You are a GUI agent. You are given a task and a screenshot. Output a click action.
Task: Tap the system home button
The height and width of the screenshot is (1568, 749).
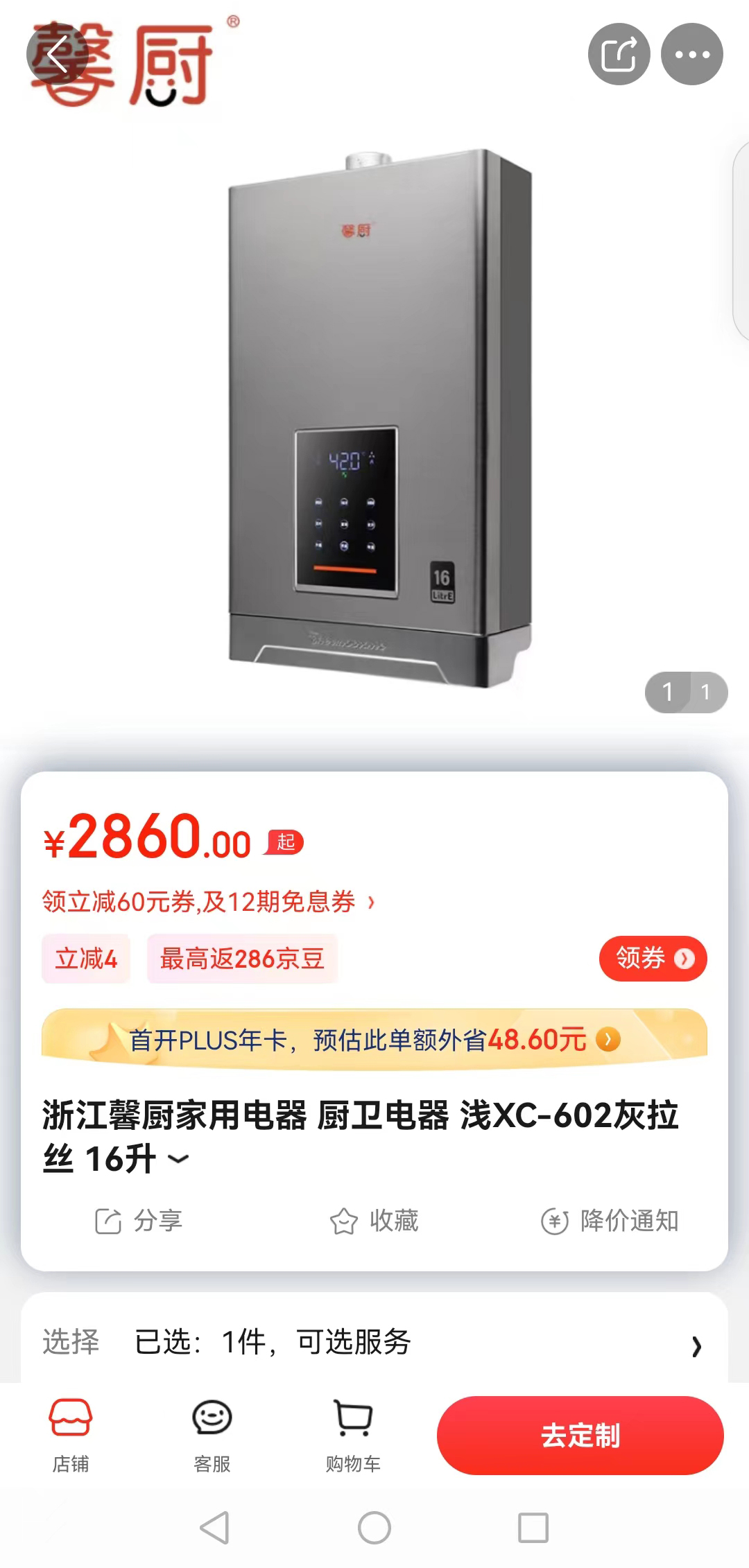pos(374,1528)
